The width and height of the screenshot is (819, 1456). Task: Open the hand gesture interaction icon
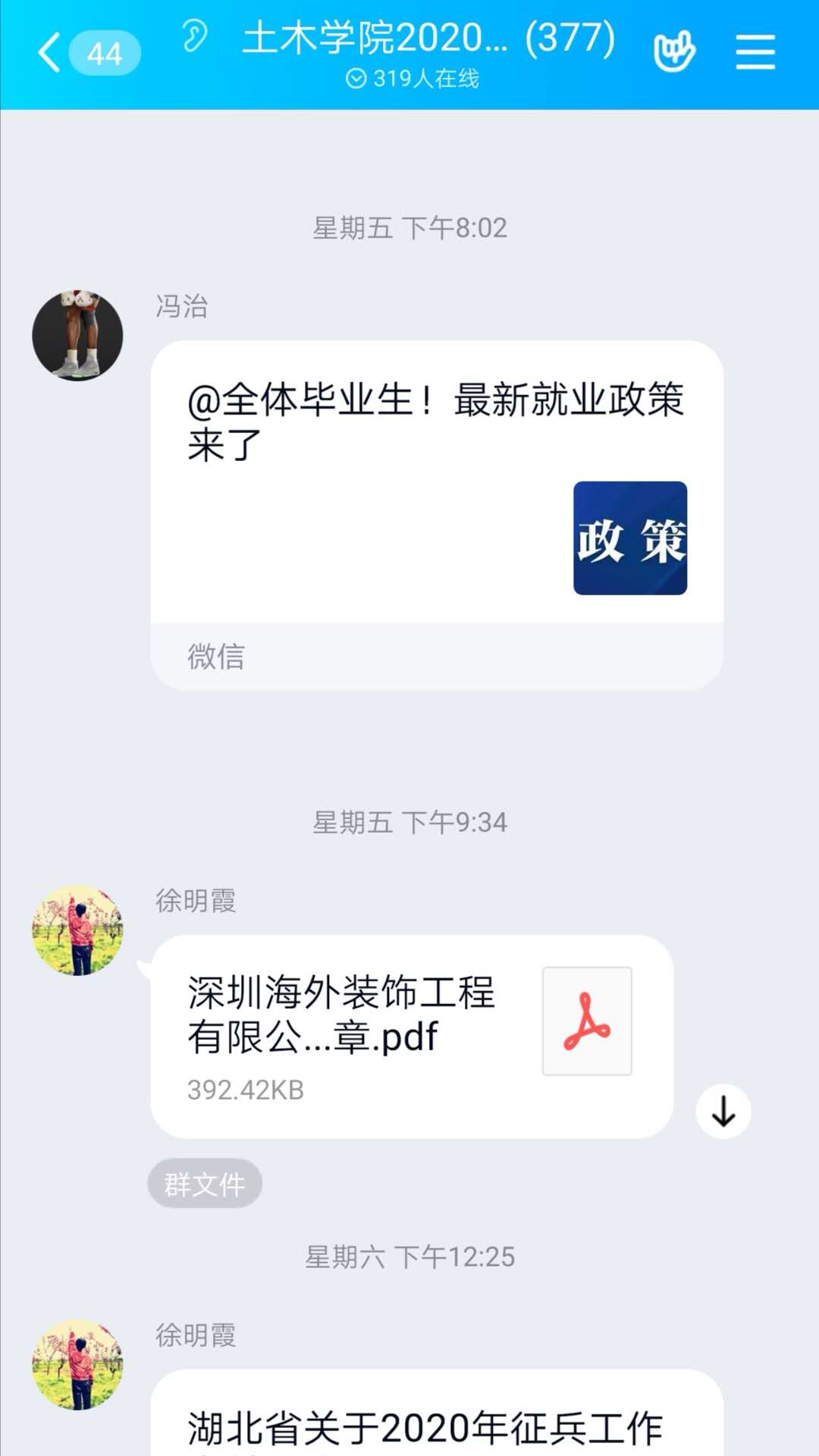[x=674, y=52]
